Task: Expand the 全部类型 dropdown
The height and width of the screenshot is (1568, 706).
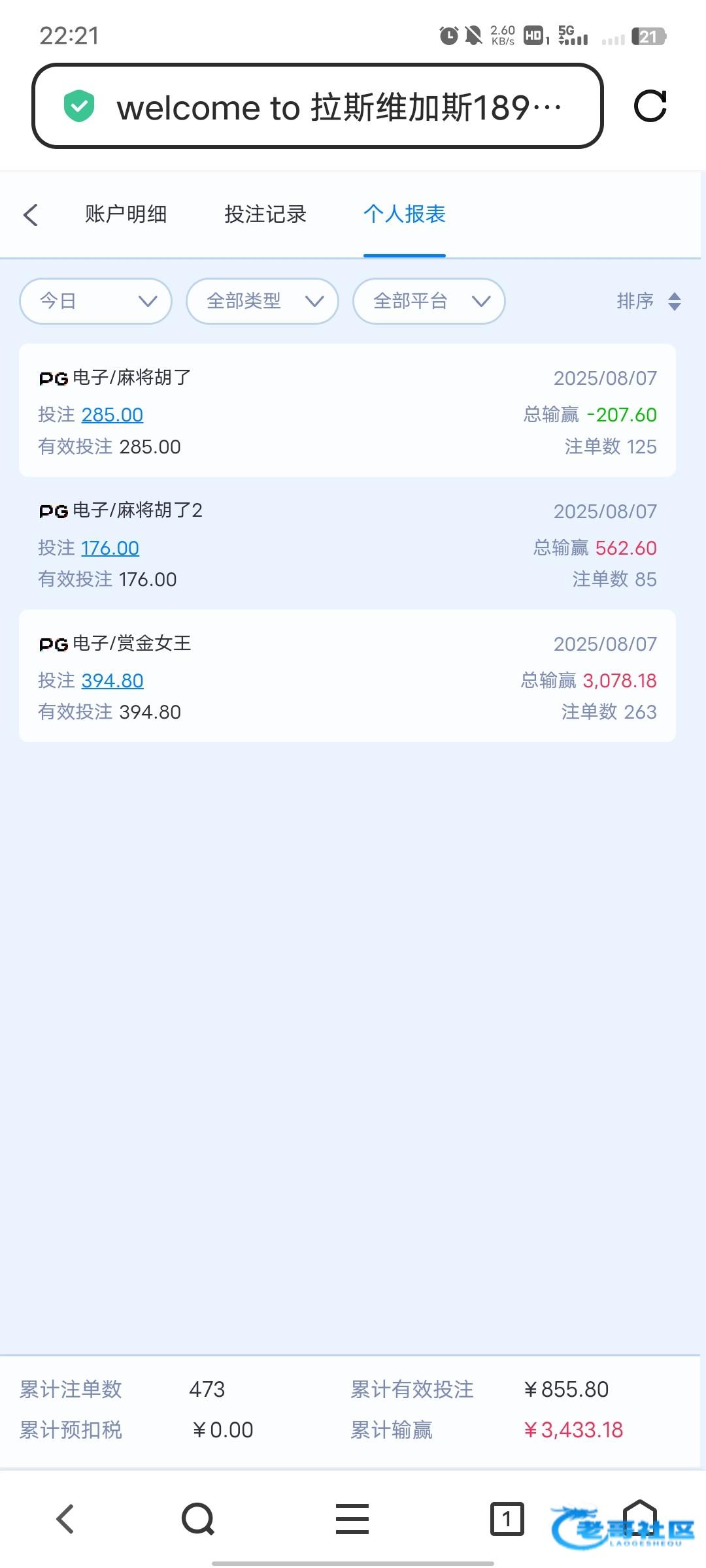Action: (262, 301)
